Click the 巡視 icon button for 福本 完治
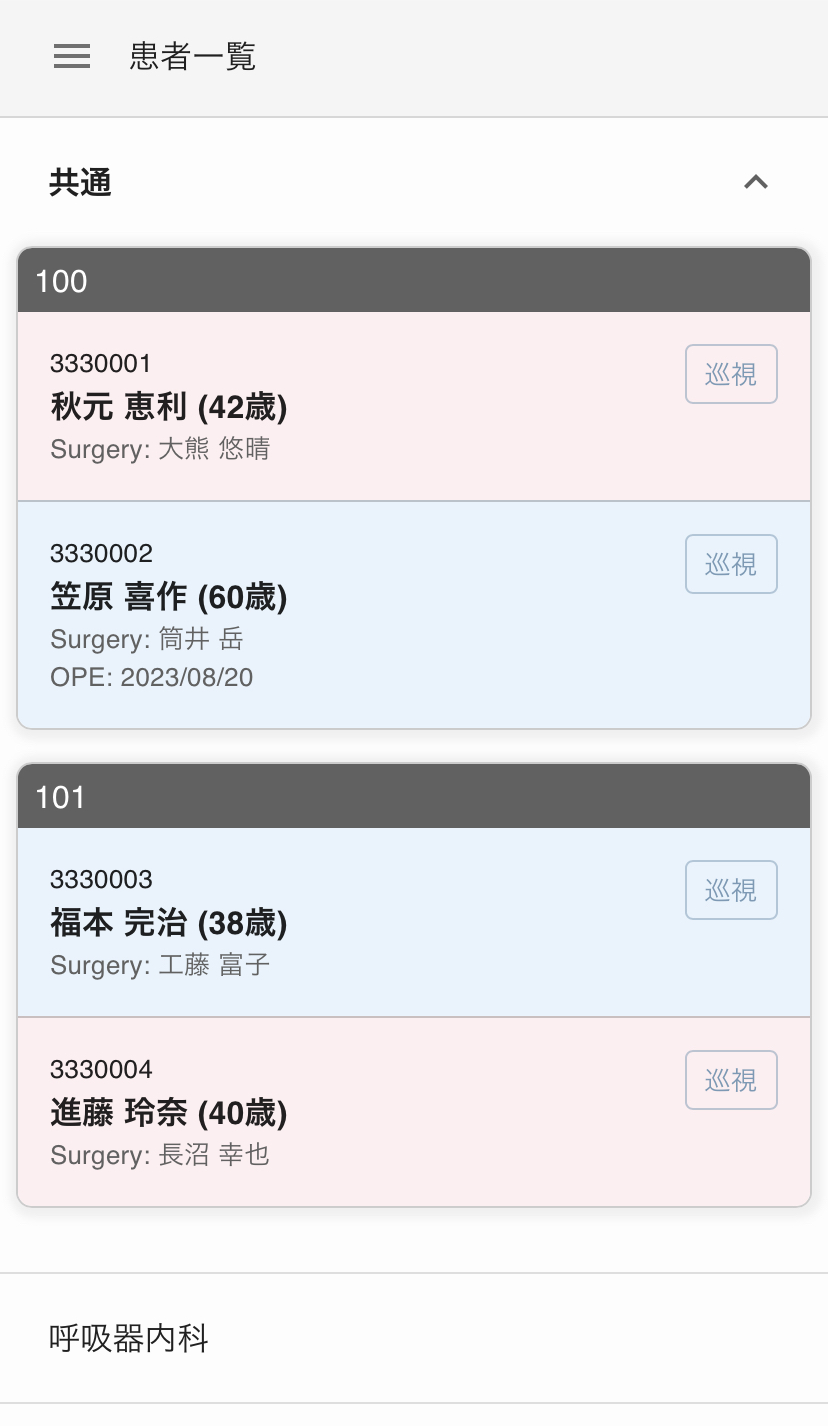 click(x=731, y=890)
